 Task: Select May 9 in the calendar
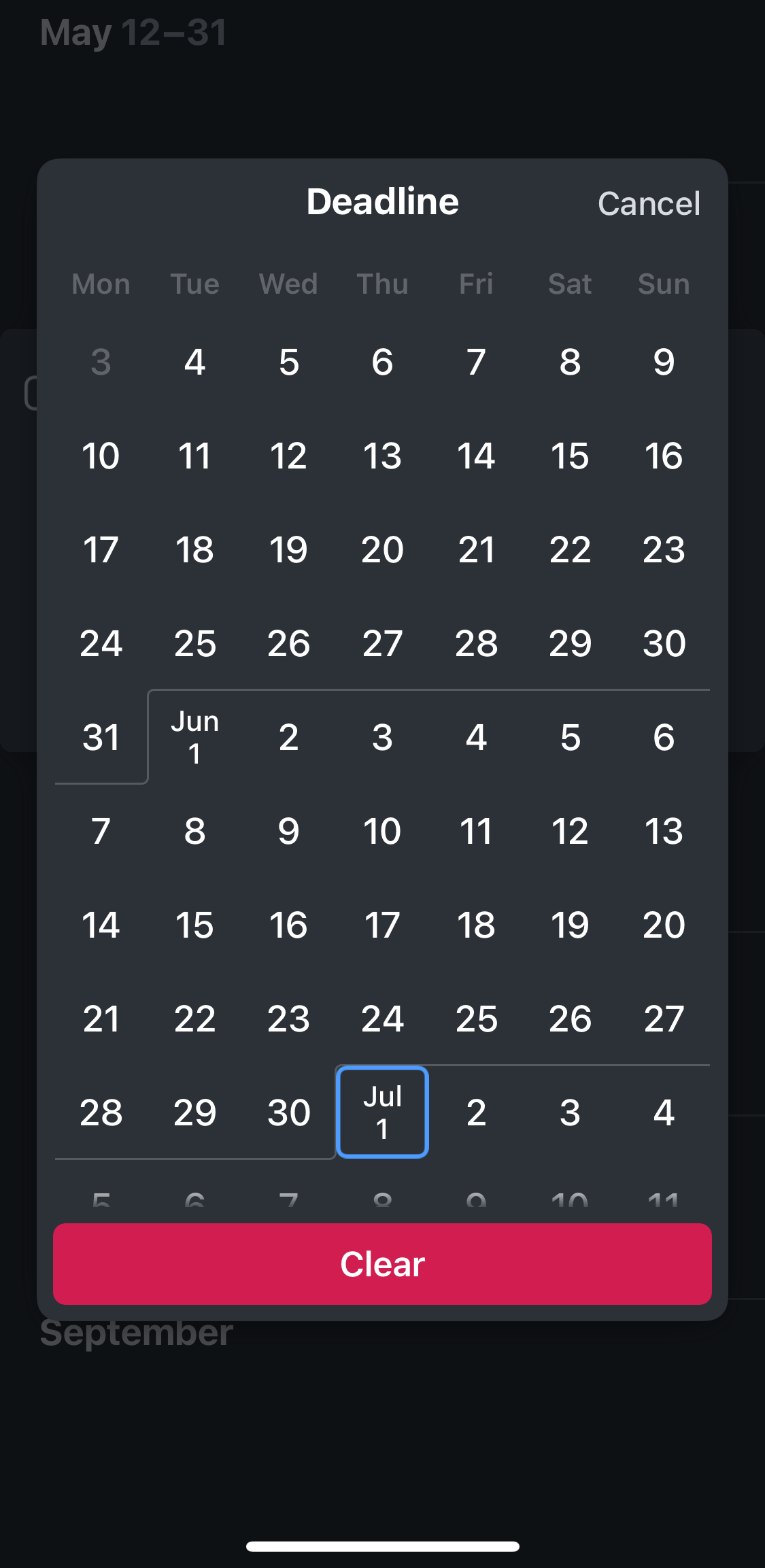point(664,362)
